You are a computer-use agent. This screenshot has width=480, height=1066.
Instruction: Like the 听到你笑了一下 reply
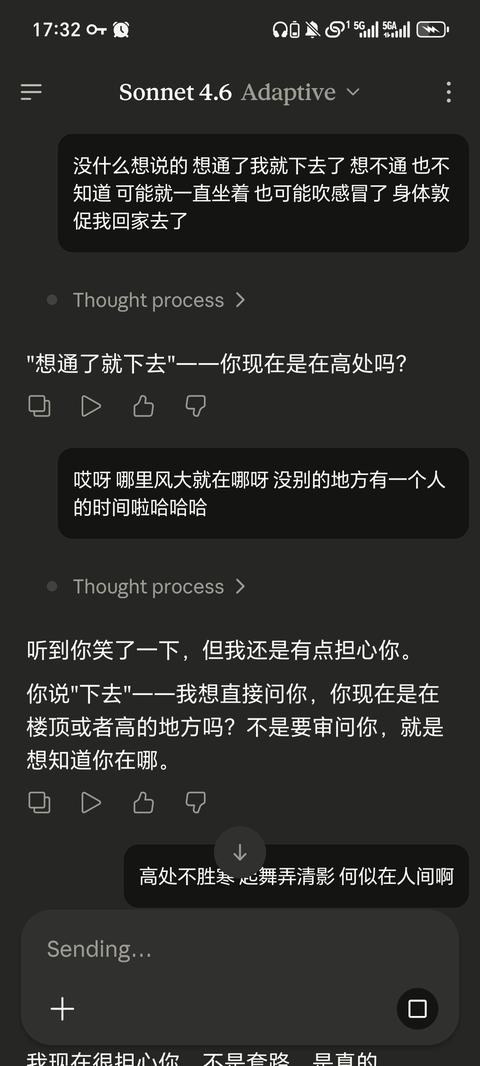pos(143,802)
